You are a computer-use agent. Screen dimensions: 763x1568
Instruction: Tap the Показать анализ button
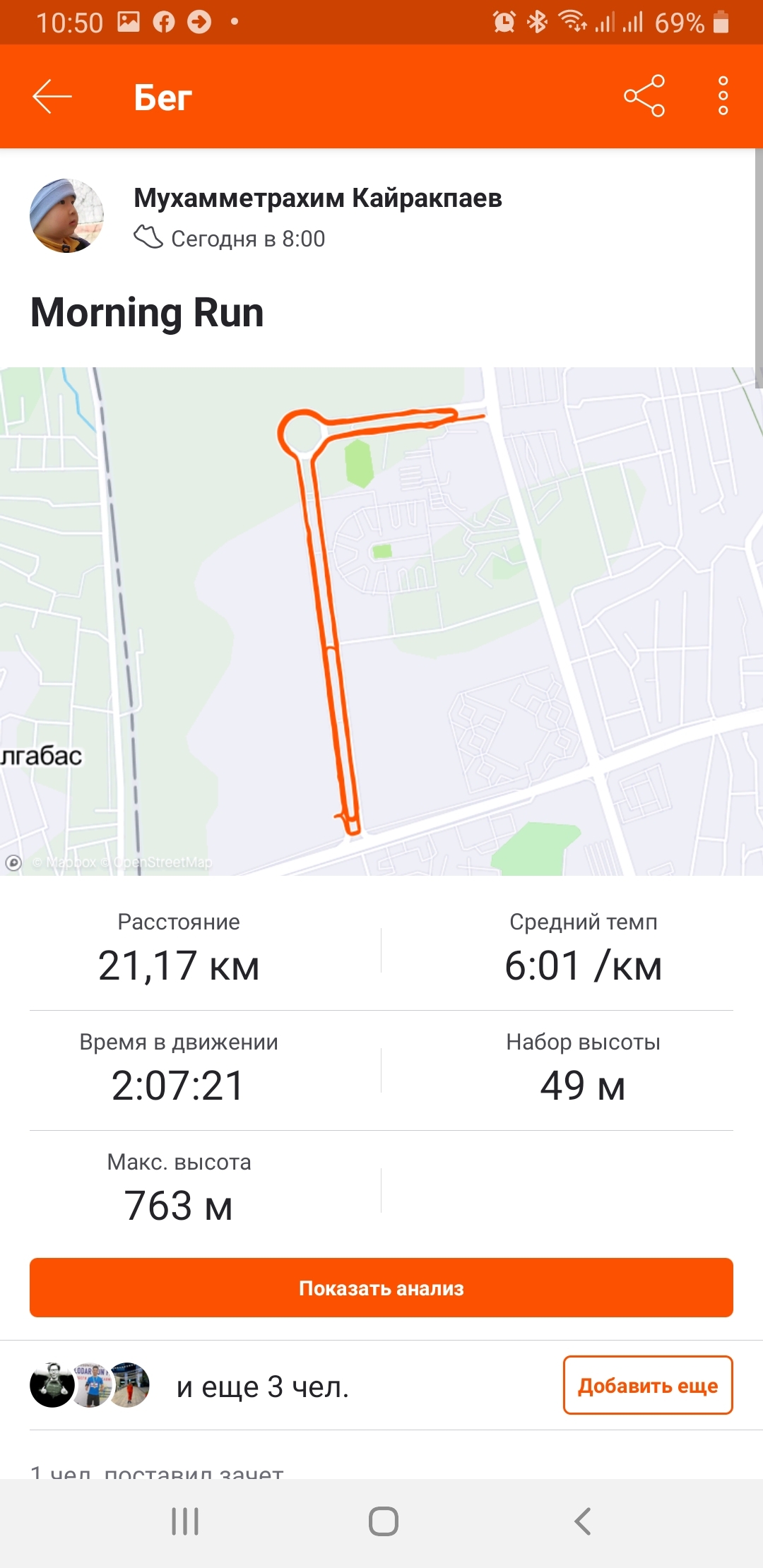click(381, 1288)
